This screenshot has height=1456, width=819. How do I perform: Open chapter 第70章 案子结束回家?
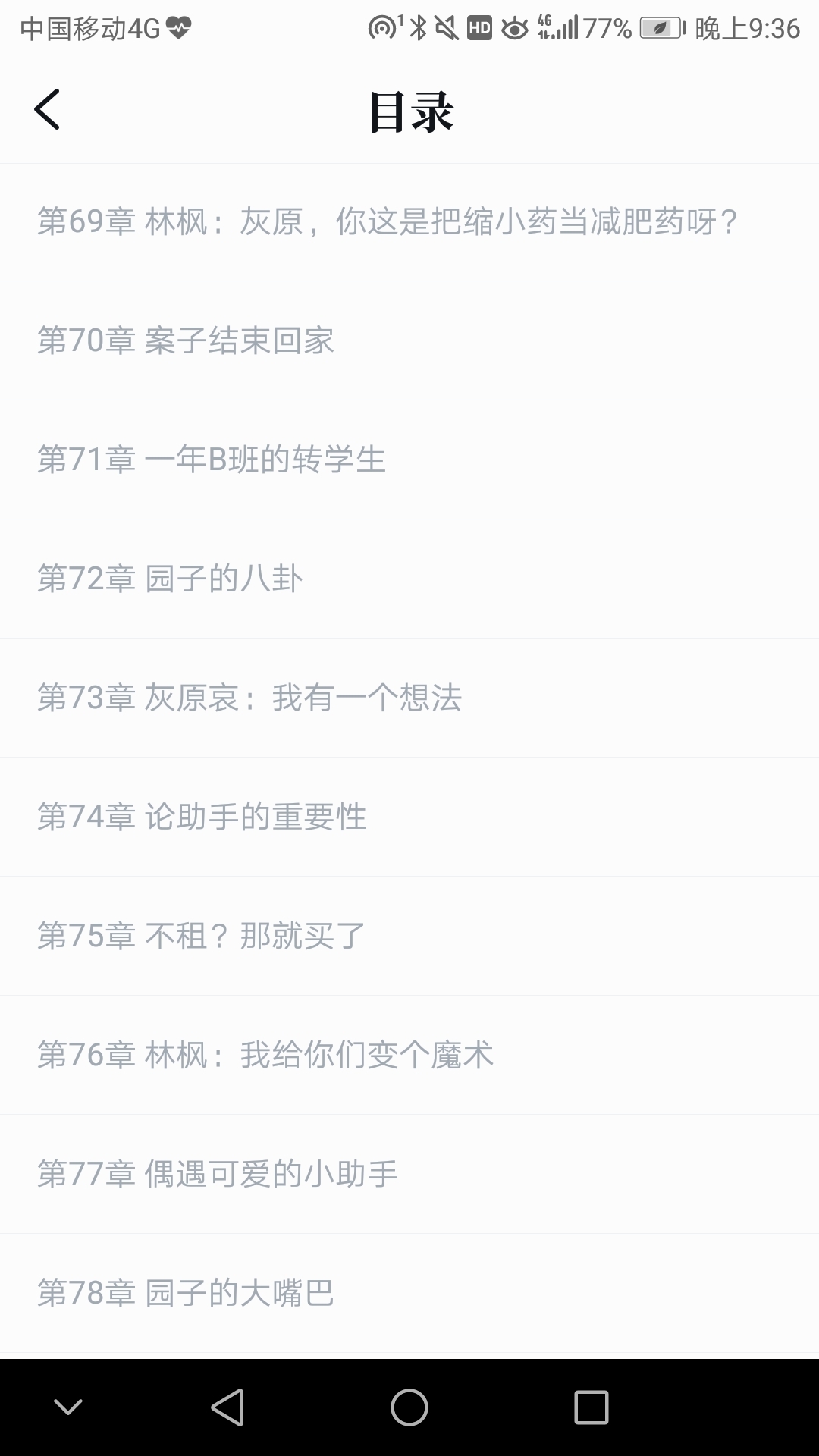pyautogui.click(x=186, y=340)
